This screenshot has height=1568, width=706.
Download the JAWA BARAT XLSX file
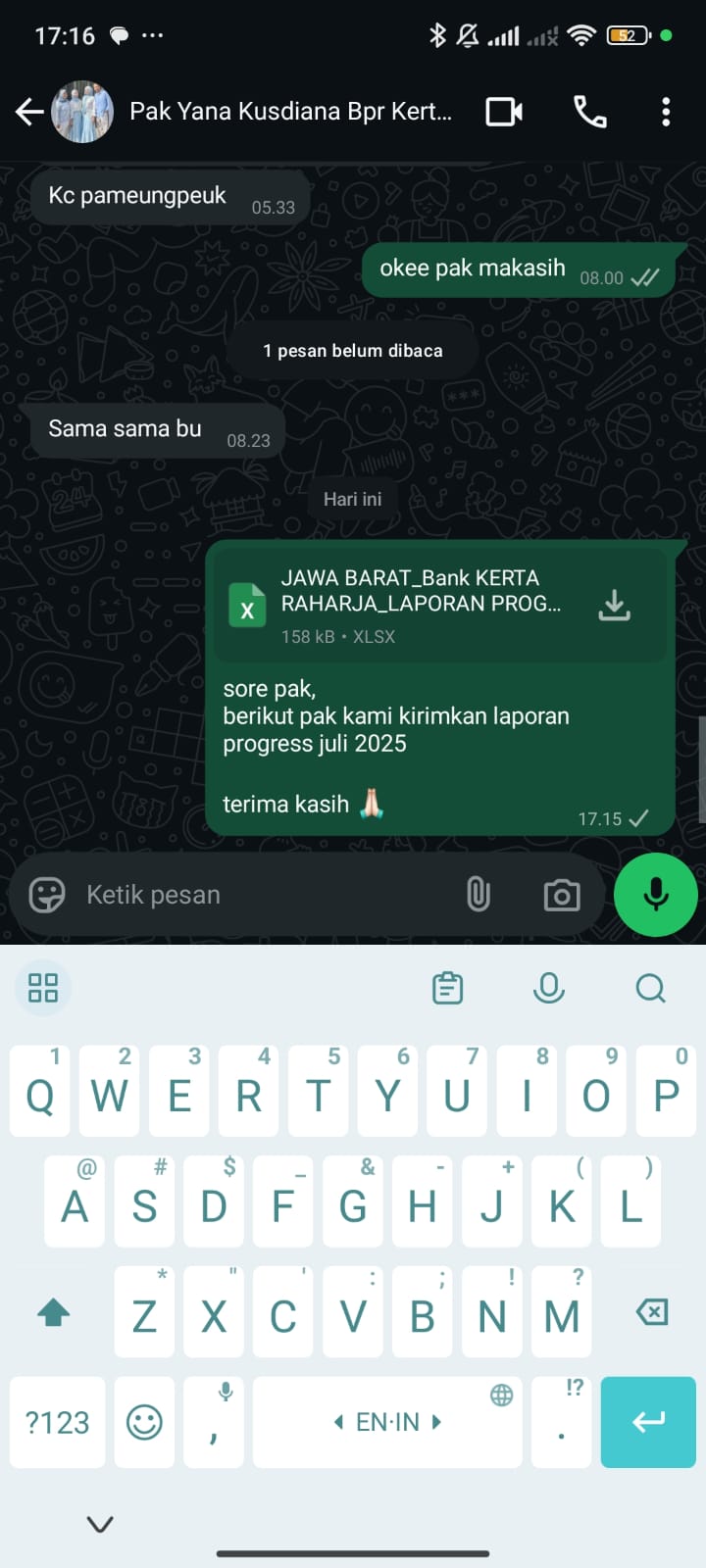614,605
